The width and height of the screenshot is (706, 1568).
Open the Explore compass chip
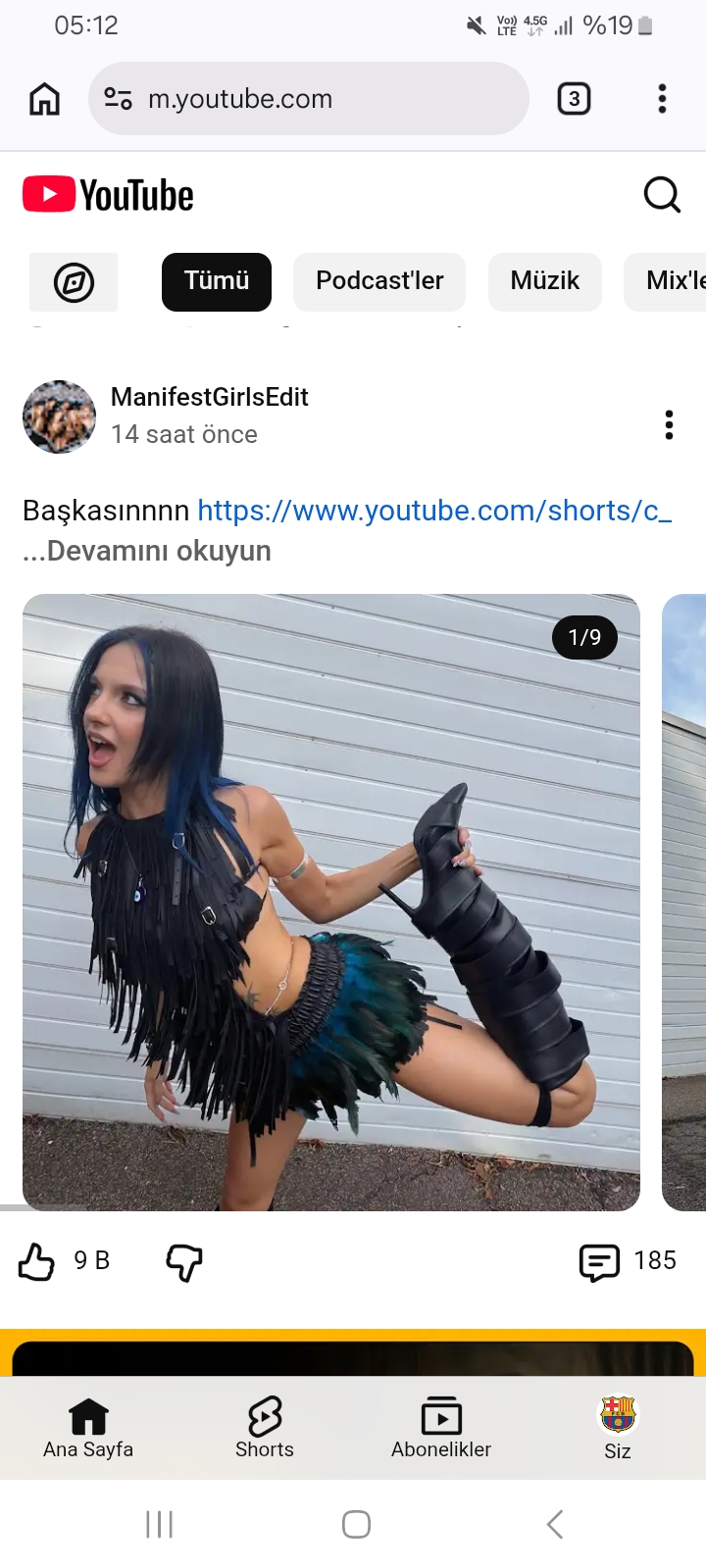[74, 282]
